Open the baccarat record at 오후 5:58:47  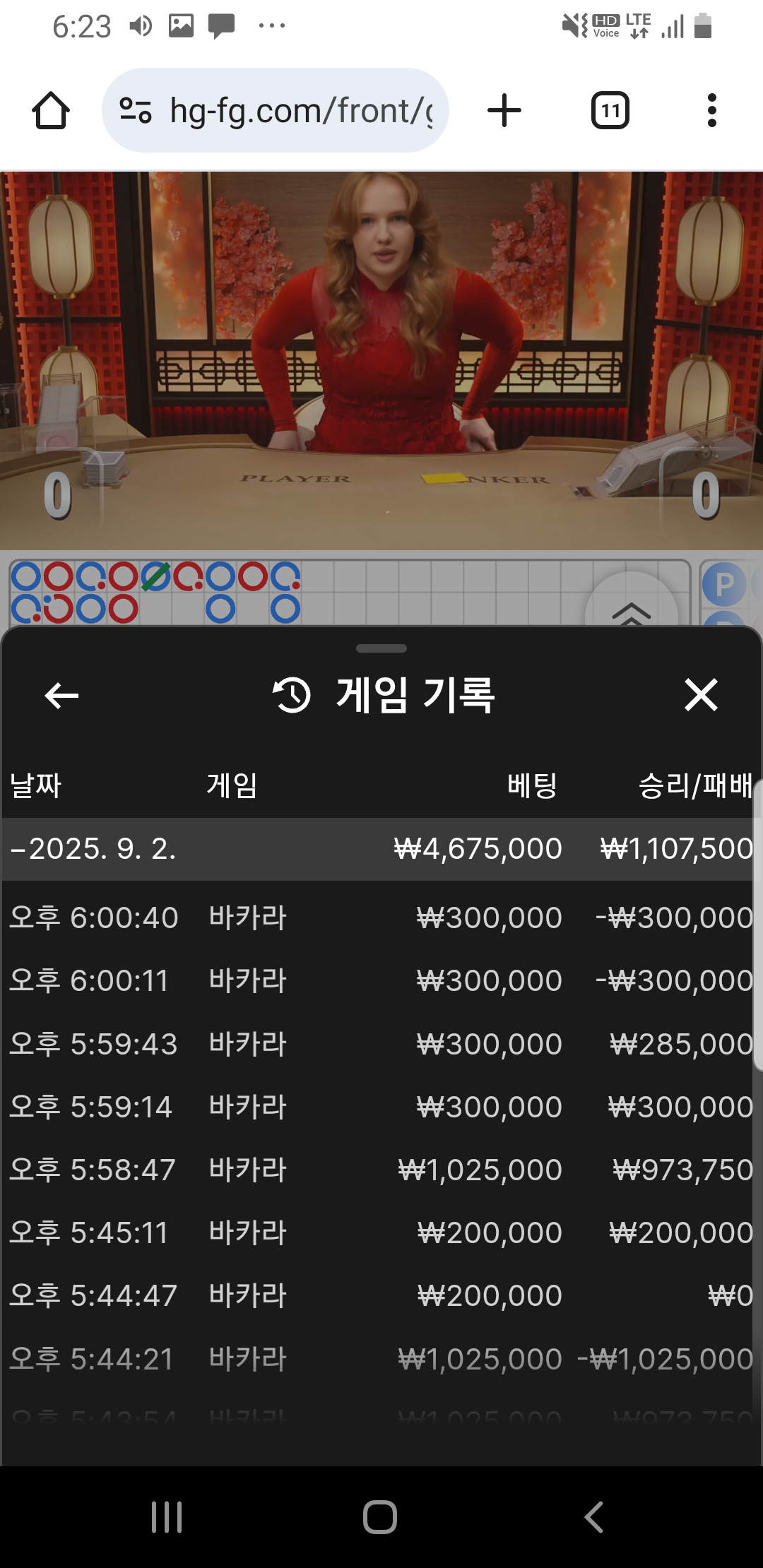point(381,1170)
